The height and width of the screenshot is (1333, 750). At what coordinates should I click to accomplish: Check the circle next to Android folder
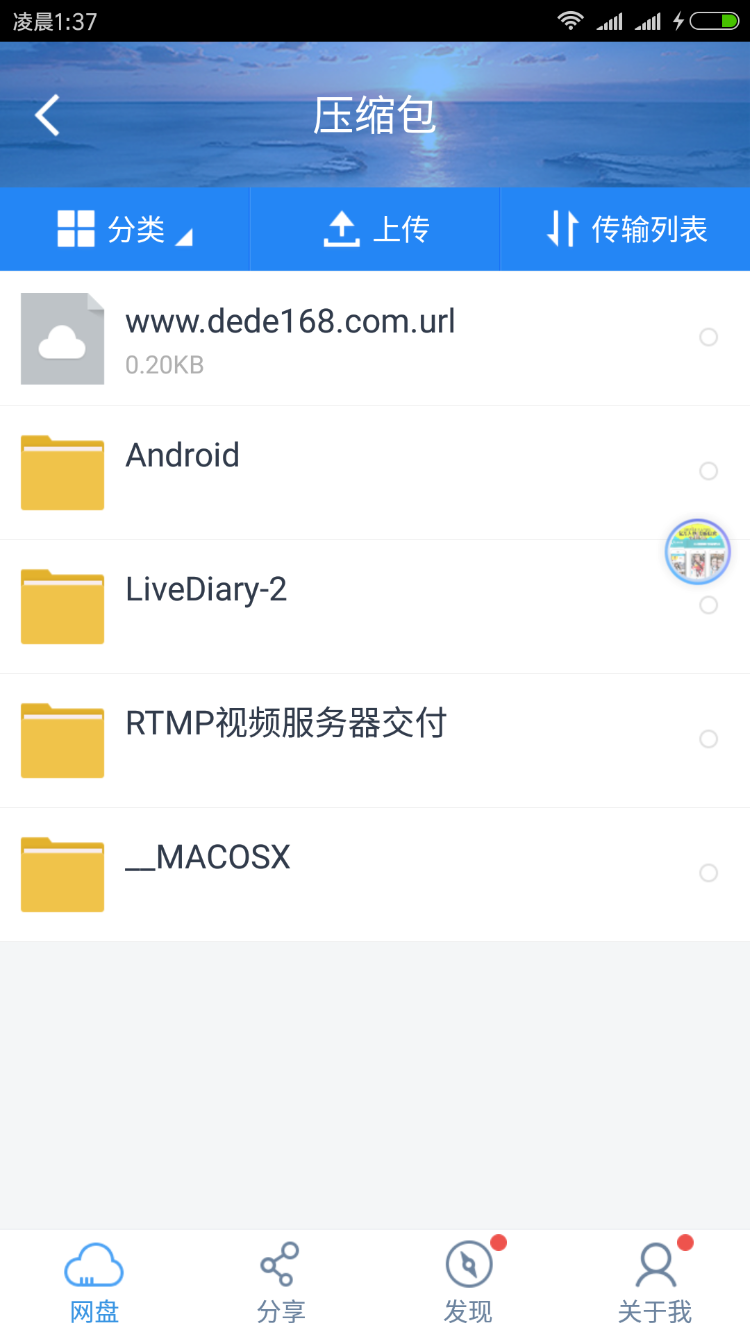709,471
